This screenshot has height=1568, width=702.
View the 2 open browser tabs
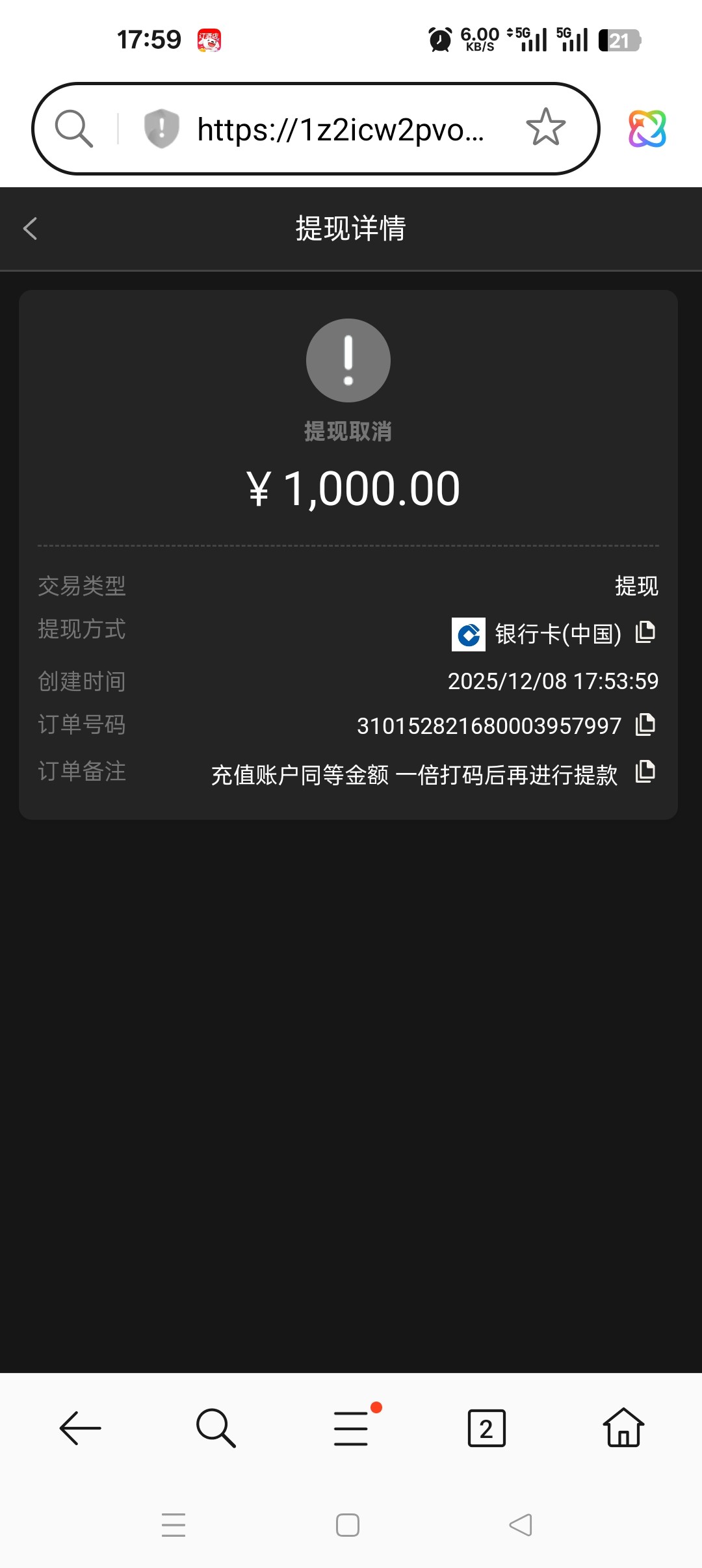point(486,1428)
